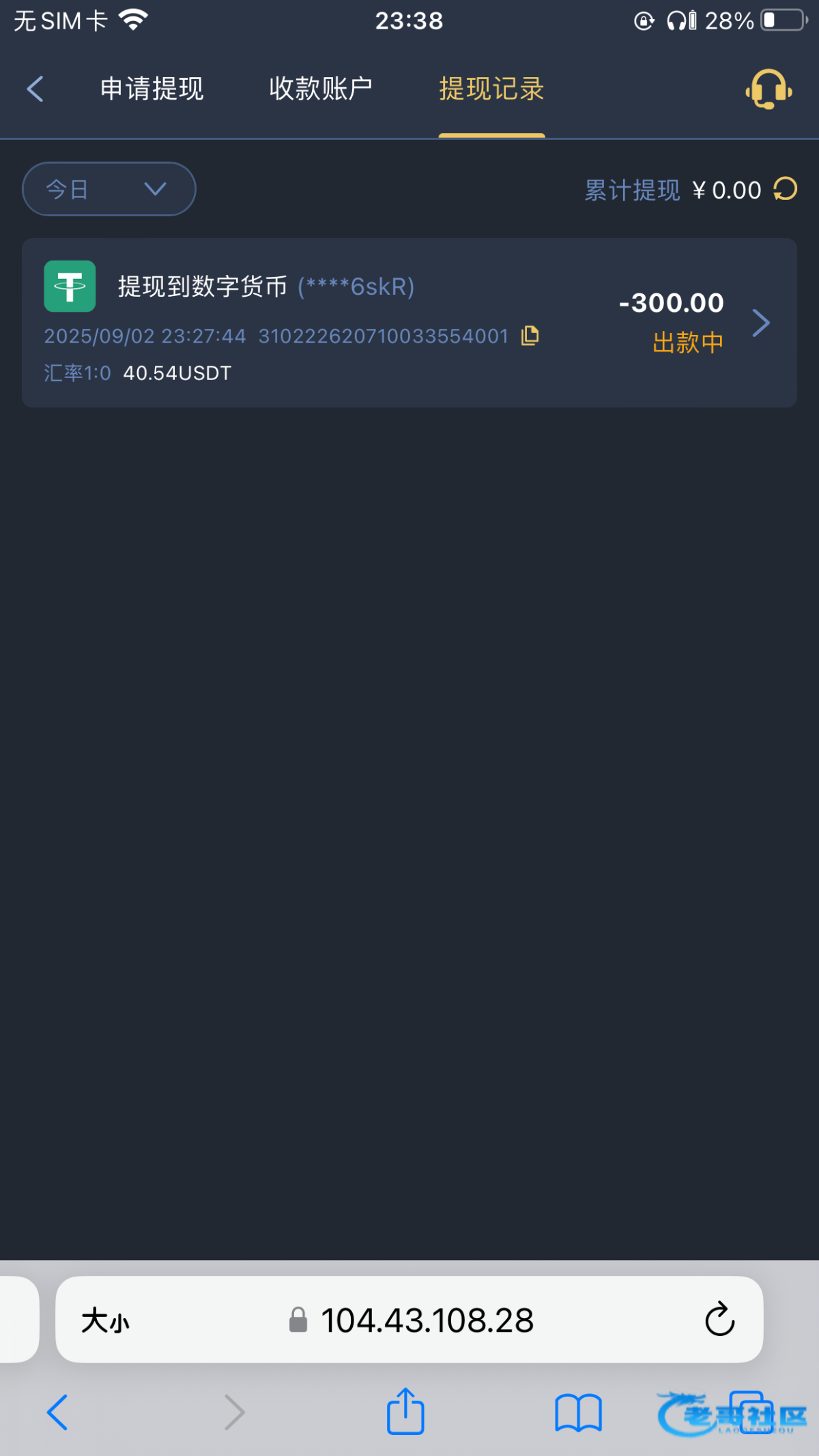The width and height of the screenshot is (819, 1456).
Task: Switch to the 申请提现 tab
Action: pyautogui.click(x=152, y=89)
